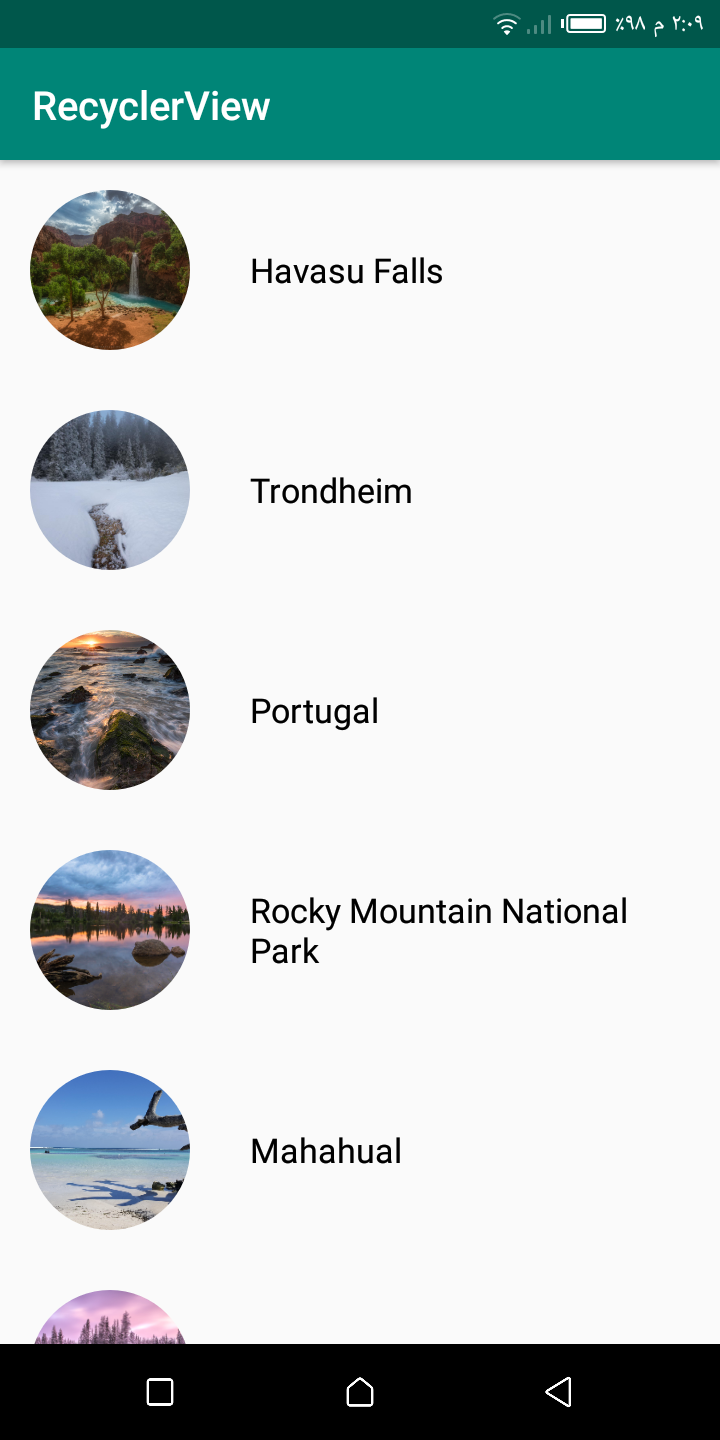
Task: Tap the RecyclerView title in the app bar
Action: (151, 104)
